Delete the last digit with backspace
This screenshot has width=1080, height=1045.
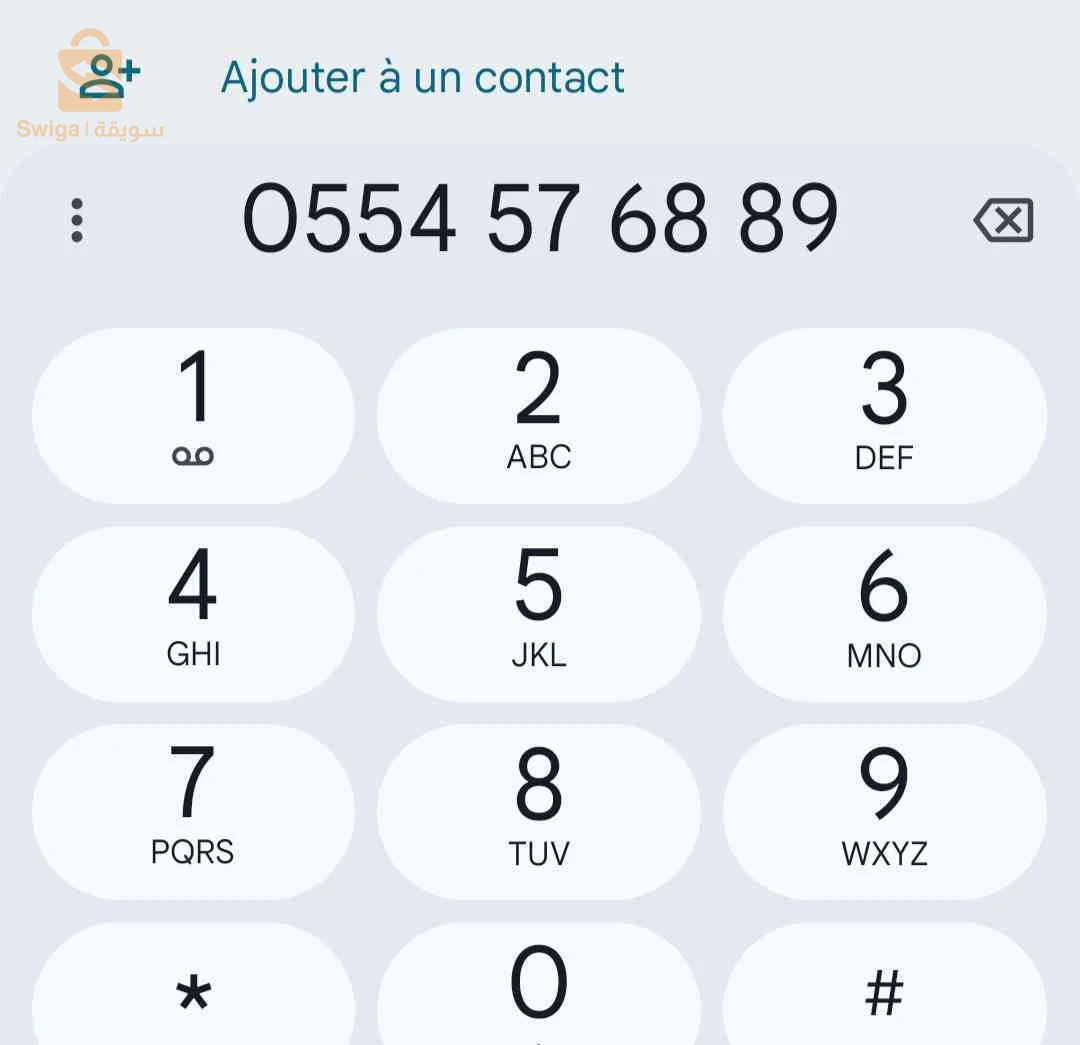tap(1003, 220)
